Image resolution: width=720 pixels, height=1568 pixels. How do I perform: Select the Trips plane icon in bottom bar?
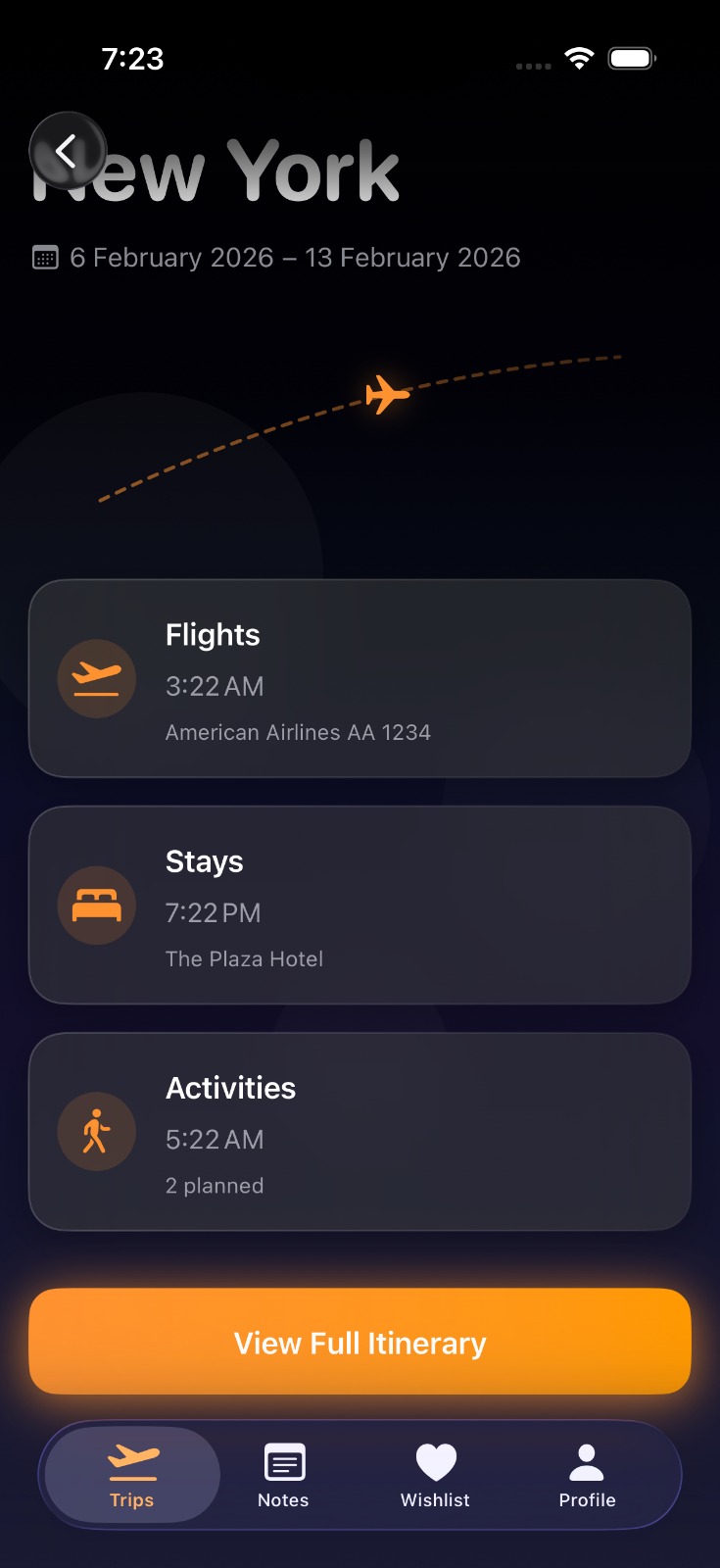pyautogui.click(x=130, y=1460)
